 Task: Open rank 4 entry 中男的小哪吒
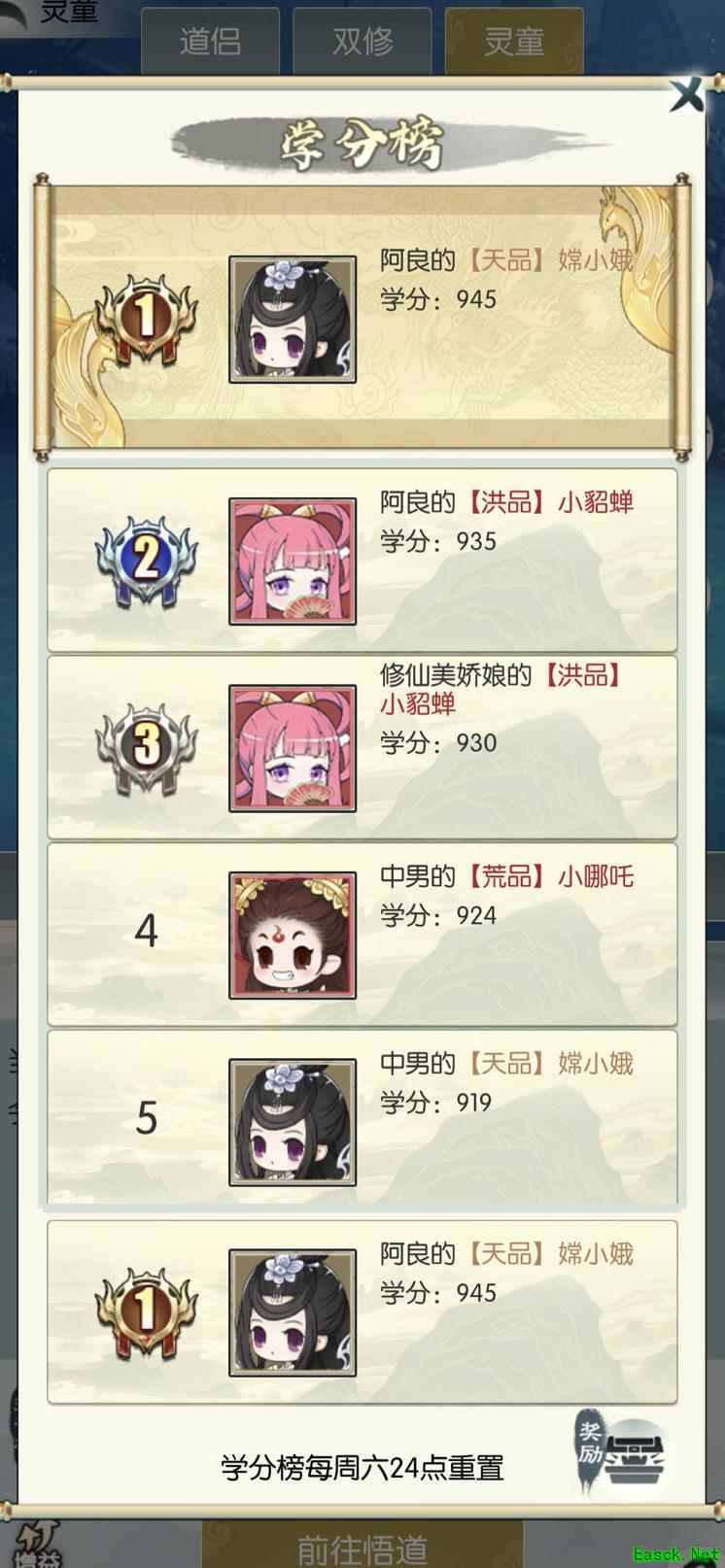pos(362,934)
